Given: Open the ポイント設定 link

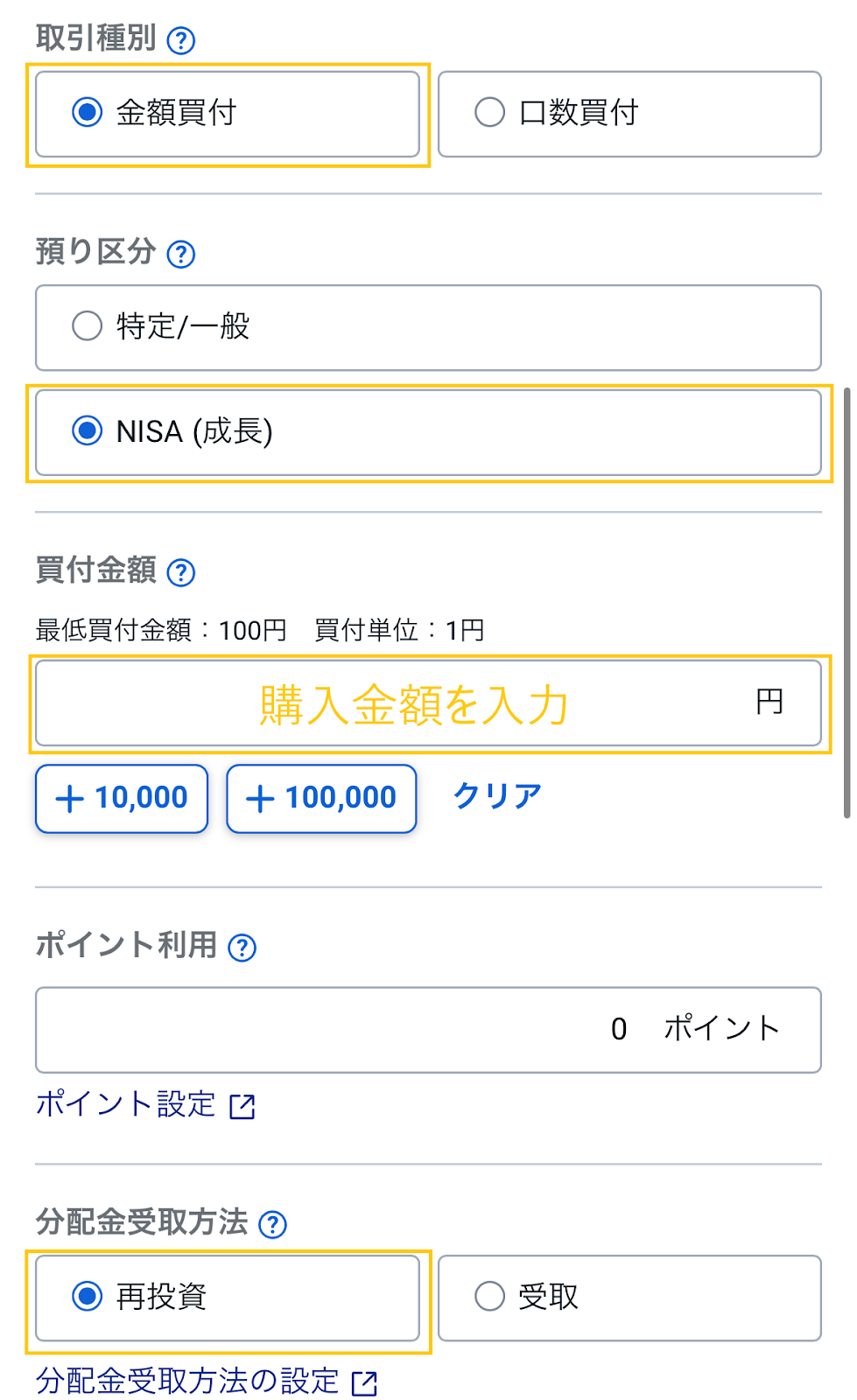Looking at the screenshot, I should (x=145, y=1105).
